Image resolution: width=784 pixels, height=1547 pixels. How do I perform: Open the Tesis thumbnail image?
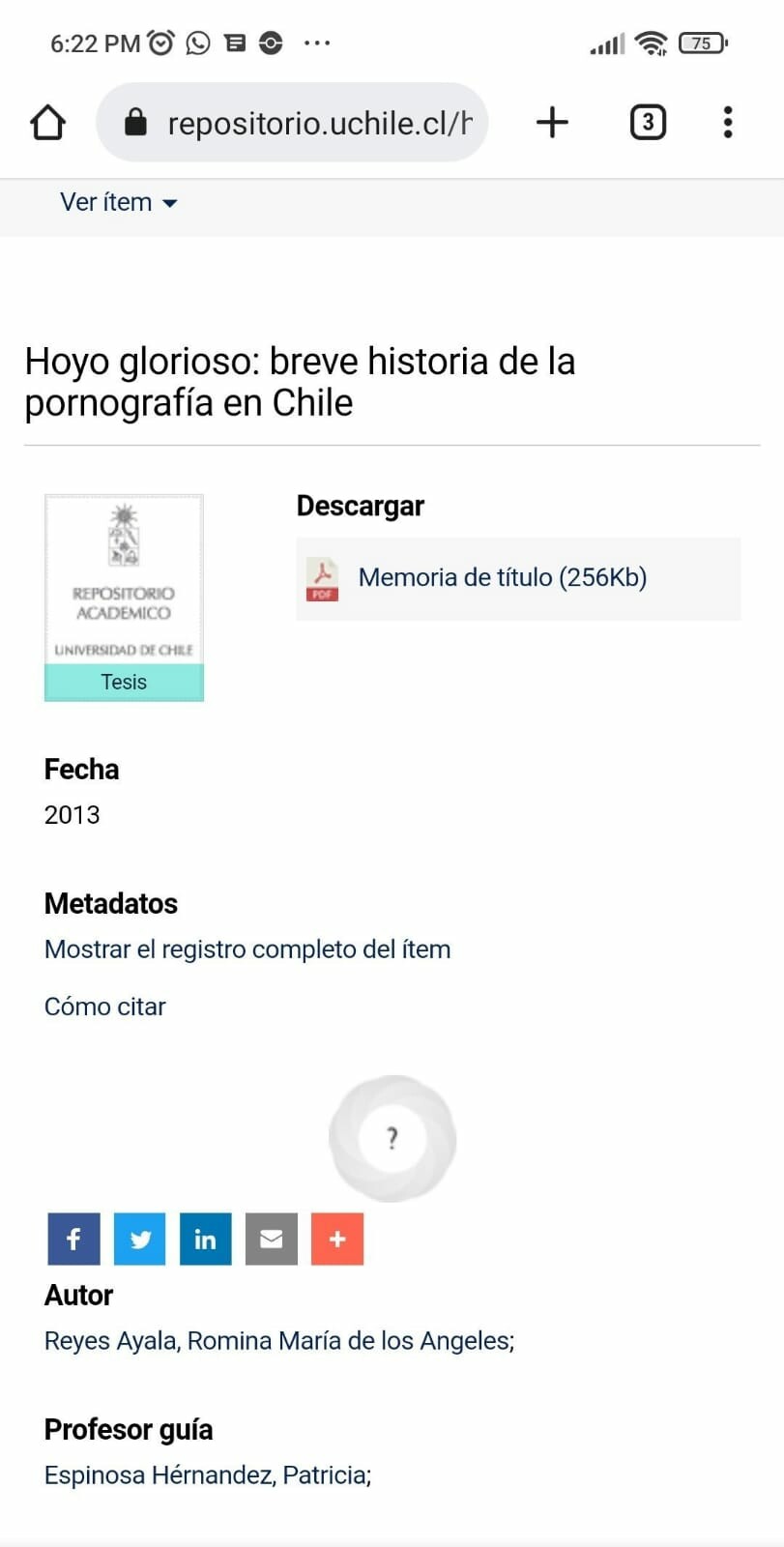(x=124, y=597)
